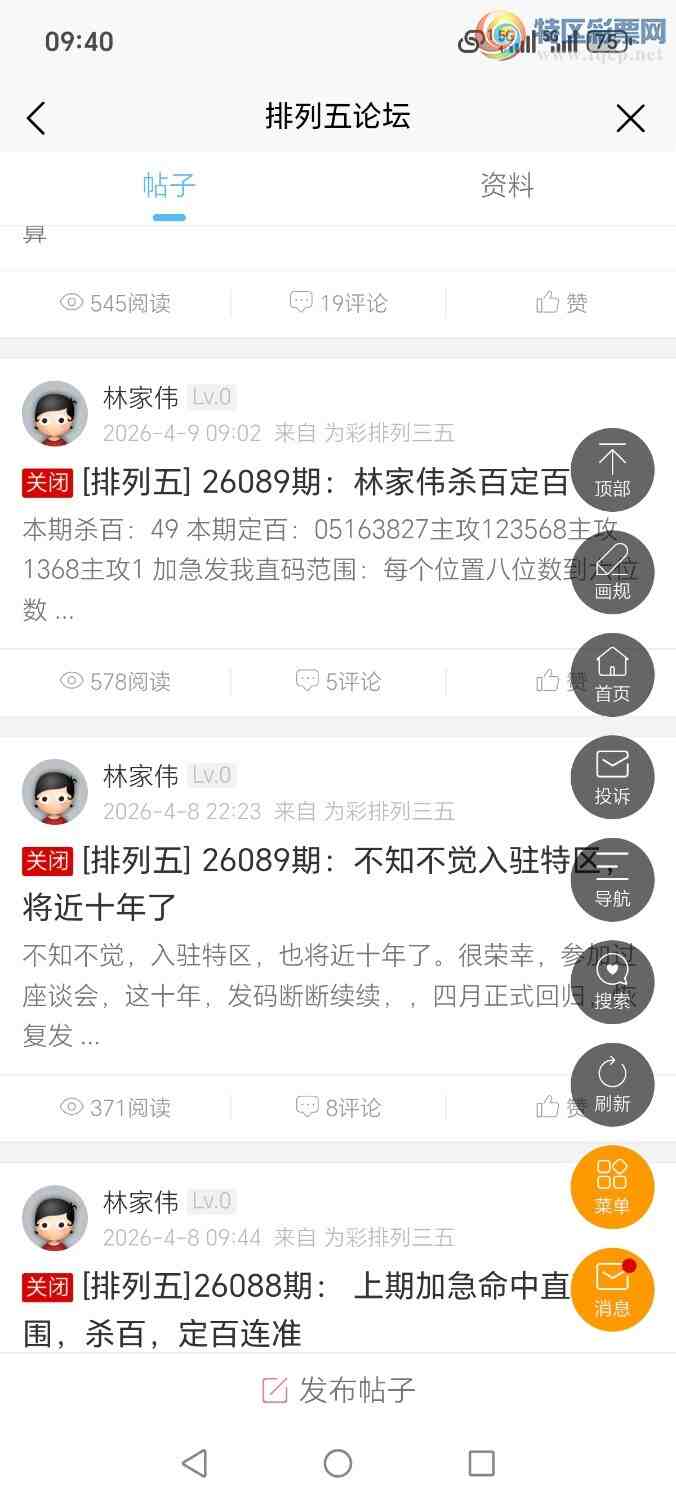
Task: Close the 排列五论坛 page
Action: (630, 118)
